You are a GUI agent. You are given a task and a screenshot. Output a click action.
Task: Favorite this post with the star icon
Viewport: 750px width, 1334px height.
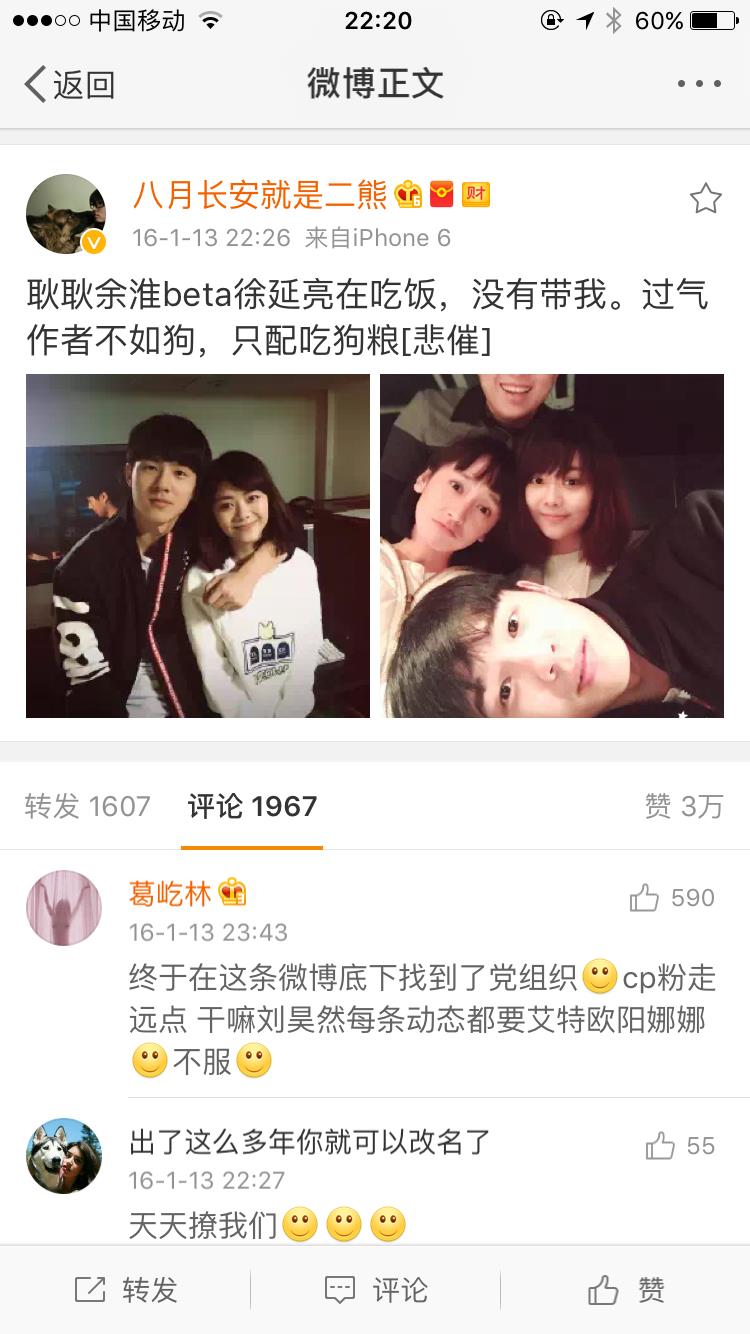pos(705,199)
